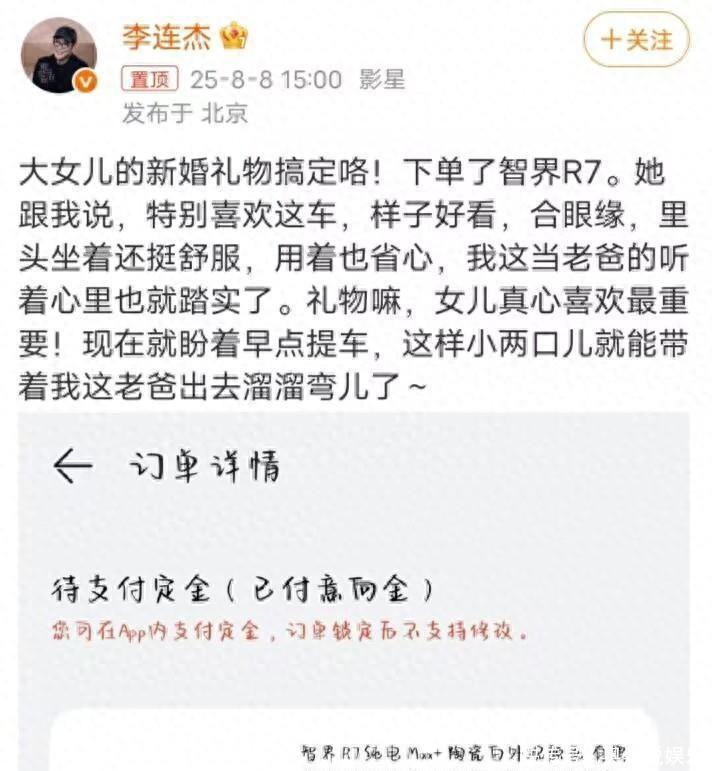Tap the username 李连杰
The width and height of the screenshot is (712, 771).
pyautogui.click(x=164, y=38)
